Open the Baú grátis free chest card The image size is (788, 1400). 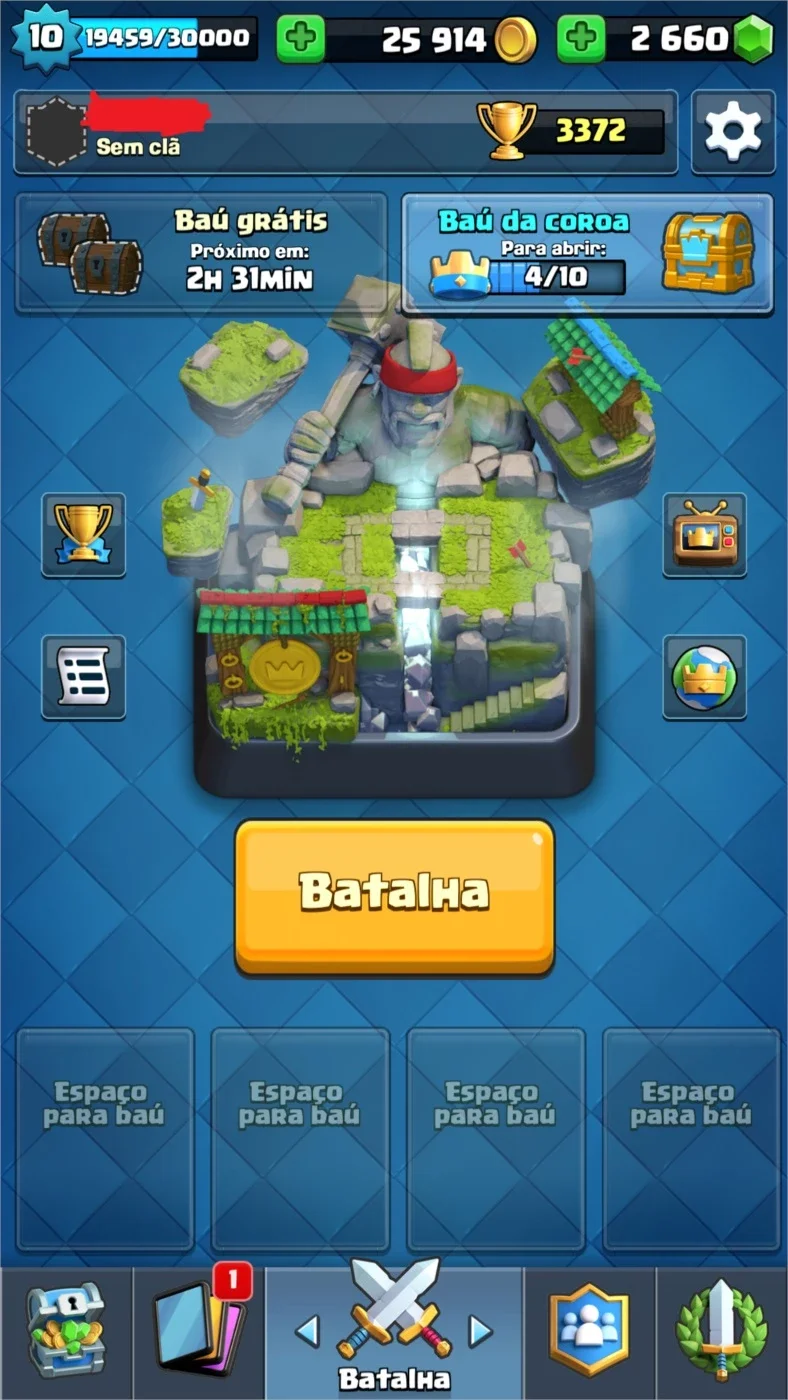pos(201,253)
